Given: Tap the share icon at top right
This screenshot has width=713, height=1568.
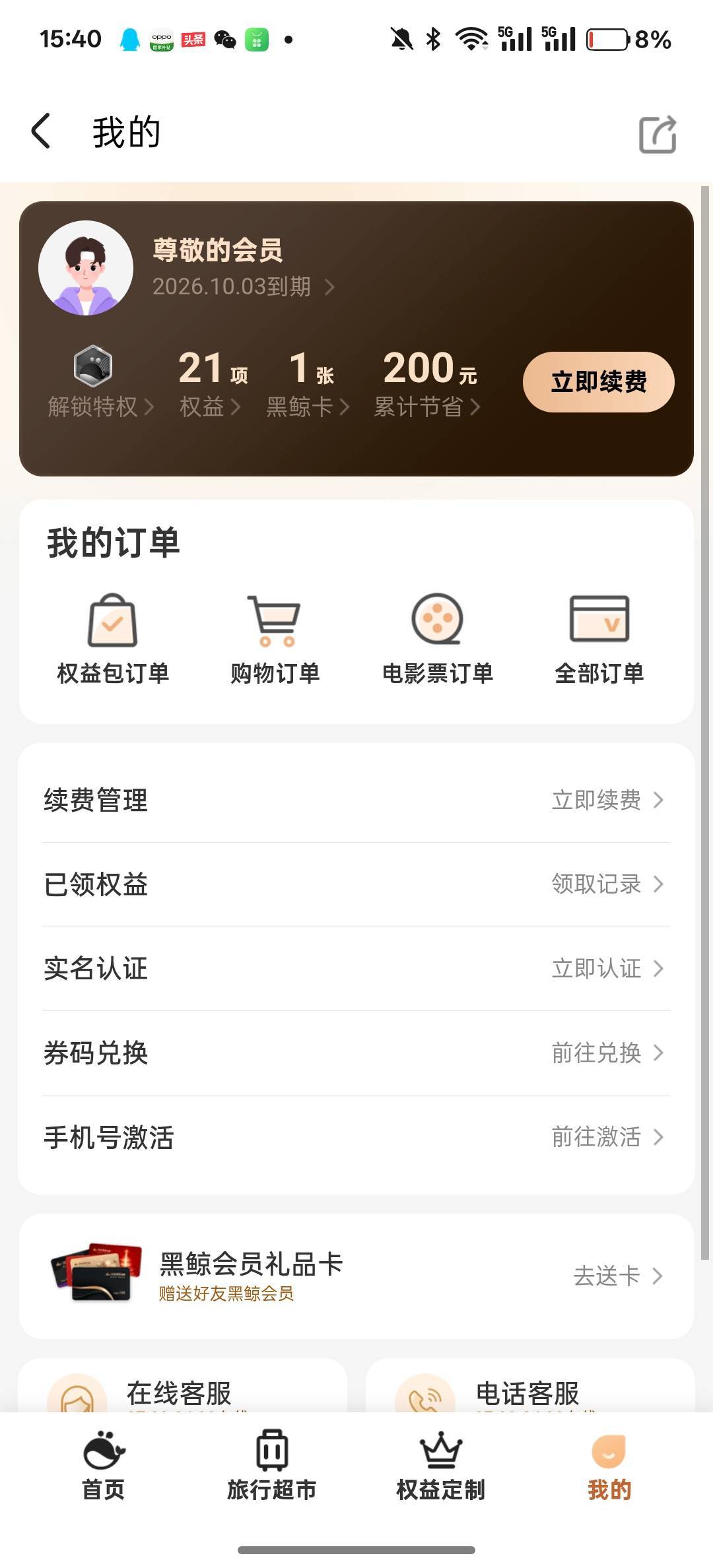Looking at the screenshot, I should [658, 134].
